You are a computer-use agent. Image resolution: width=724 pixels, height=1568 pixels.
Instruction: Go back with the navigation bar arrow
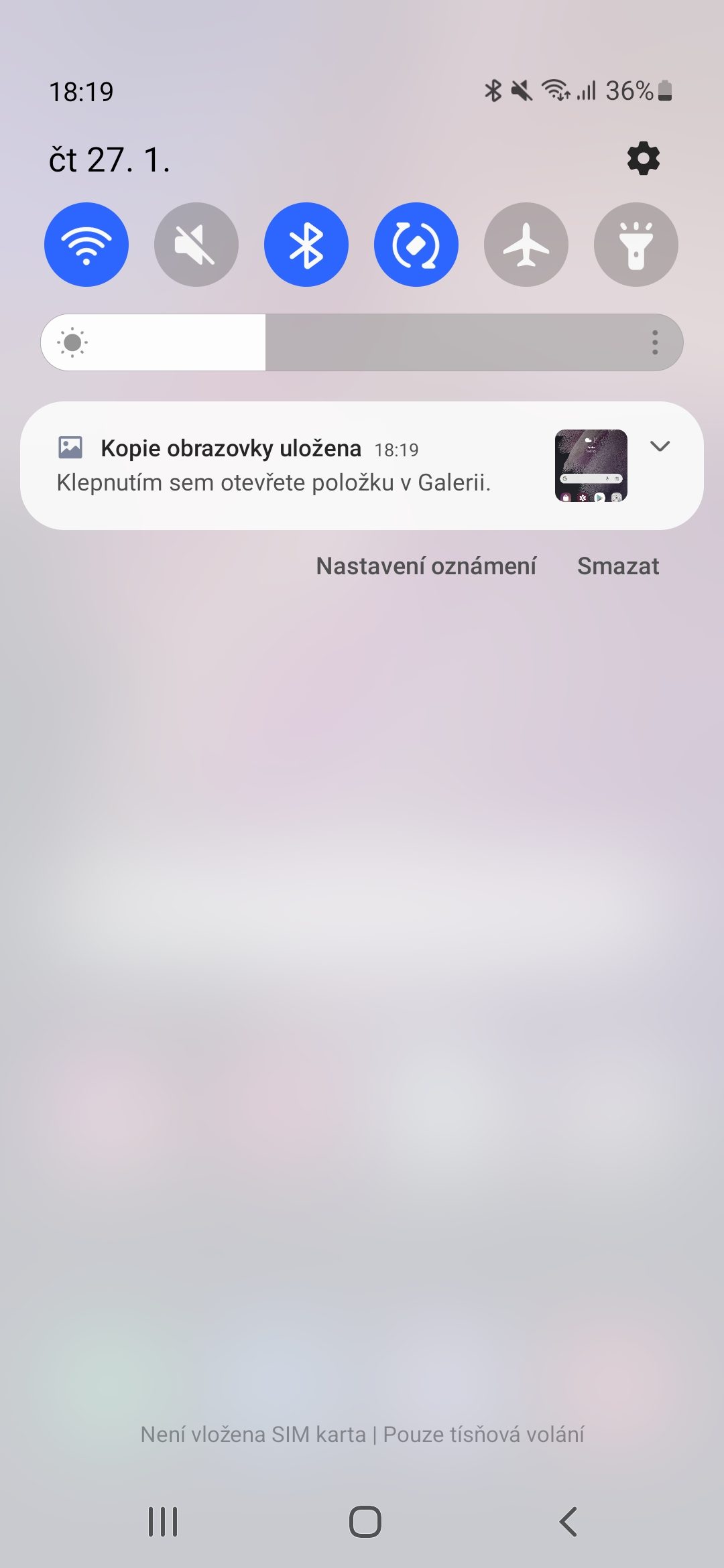pyautogui.click(x=568, y=1521)
